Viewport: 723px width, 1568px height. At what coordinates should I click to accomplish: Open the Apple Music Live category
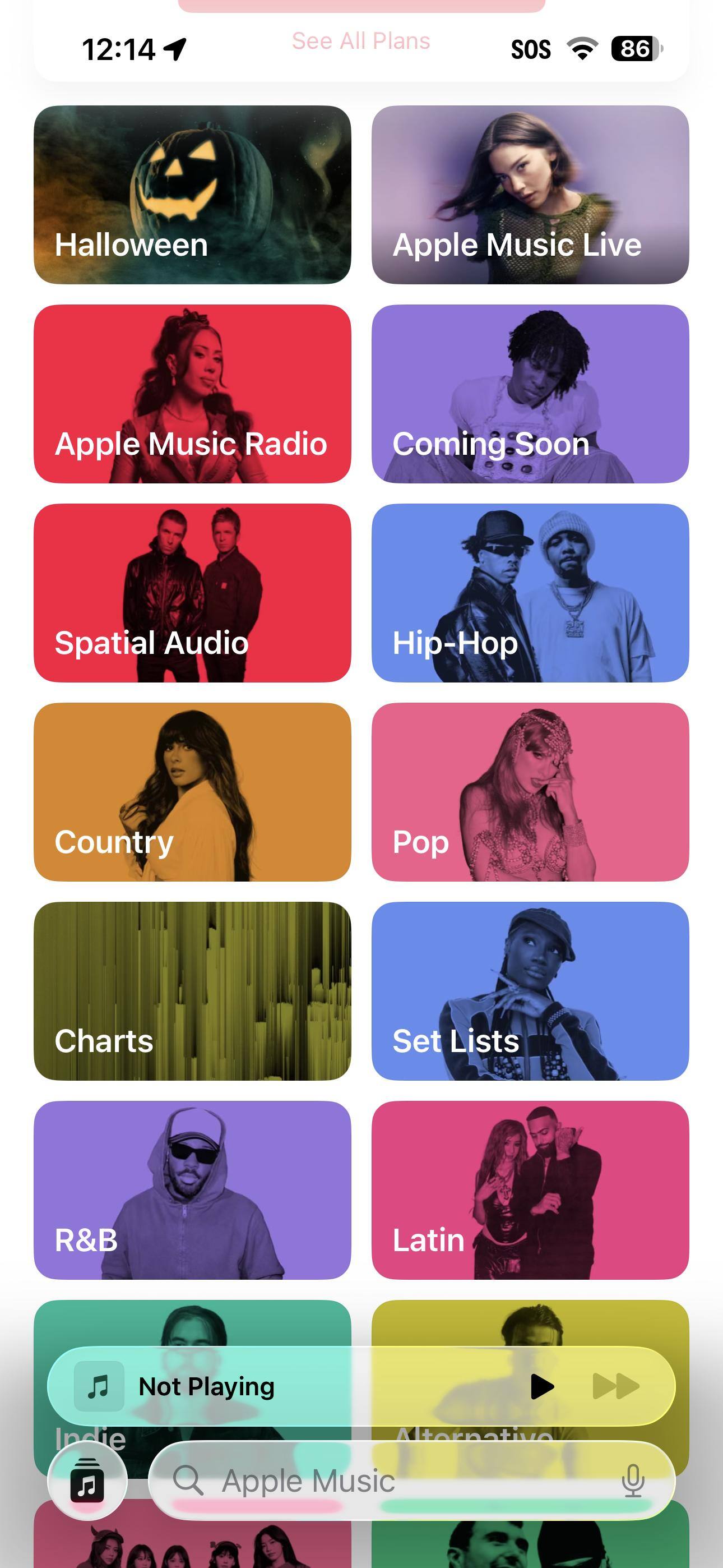[530, 194]
